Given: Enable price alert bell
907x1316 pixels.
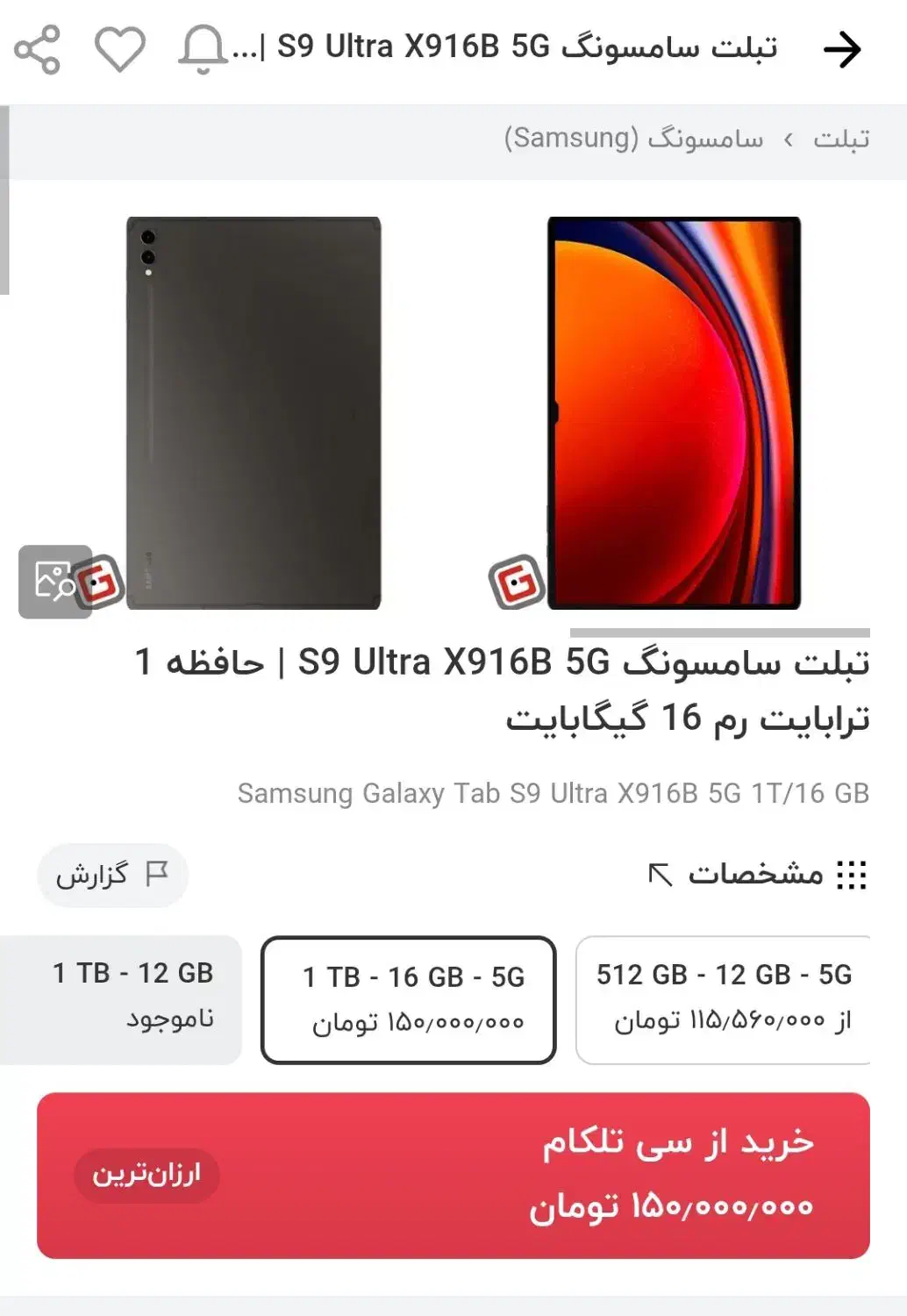Looking at the screenshot, I should (202, 49).
